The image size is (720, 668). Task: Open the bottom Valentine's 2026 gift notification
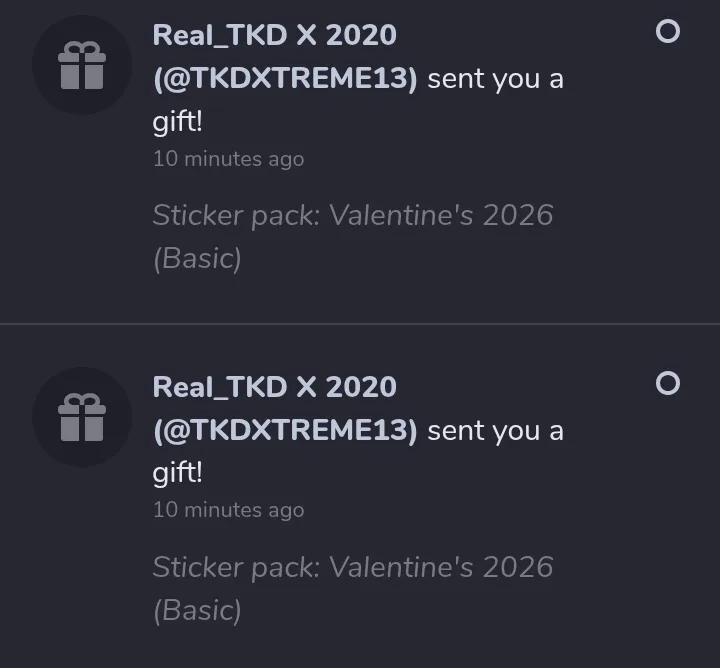[360, 496]
